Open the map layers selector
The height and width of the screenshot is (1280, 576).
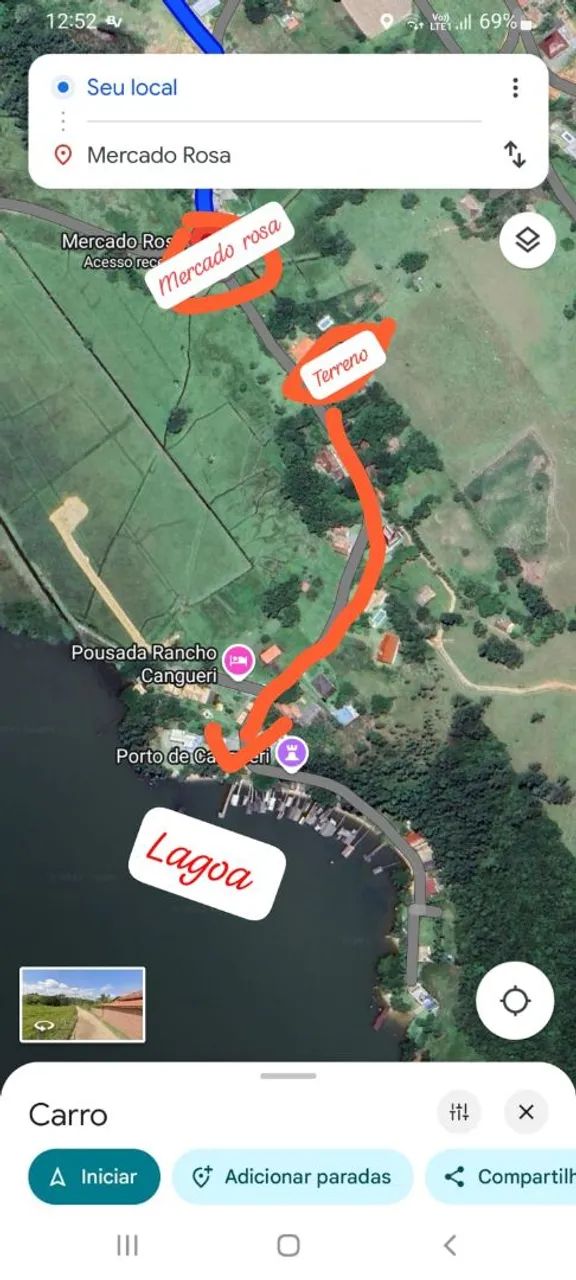(527, 240)
